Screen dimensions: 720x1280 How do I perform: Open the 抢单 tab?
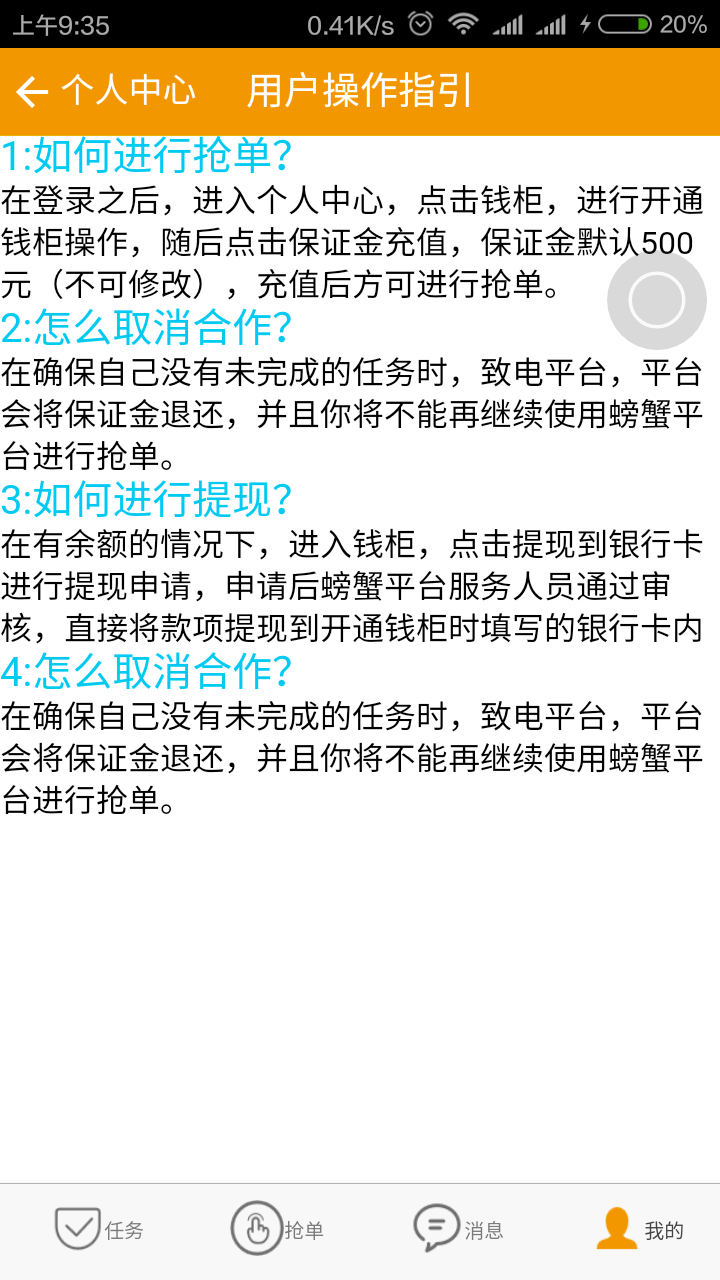tap(277, 1229)
